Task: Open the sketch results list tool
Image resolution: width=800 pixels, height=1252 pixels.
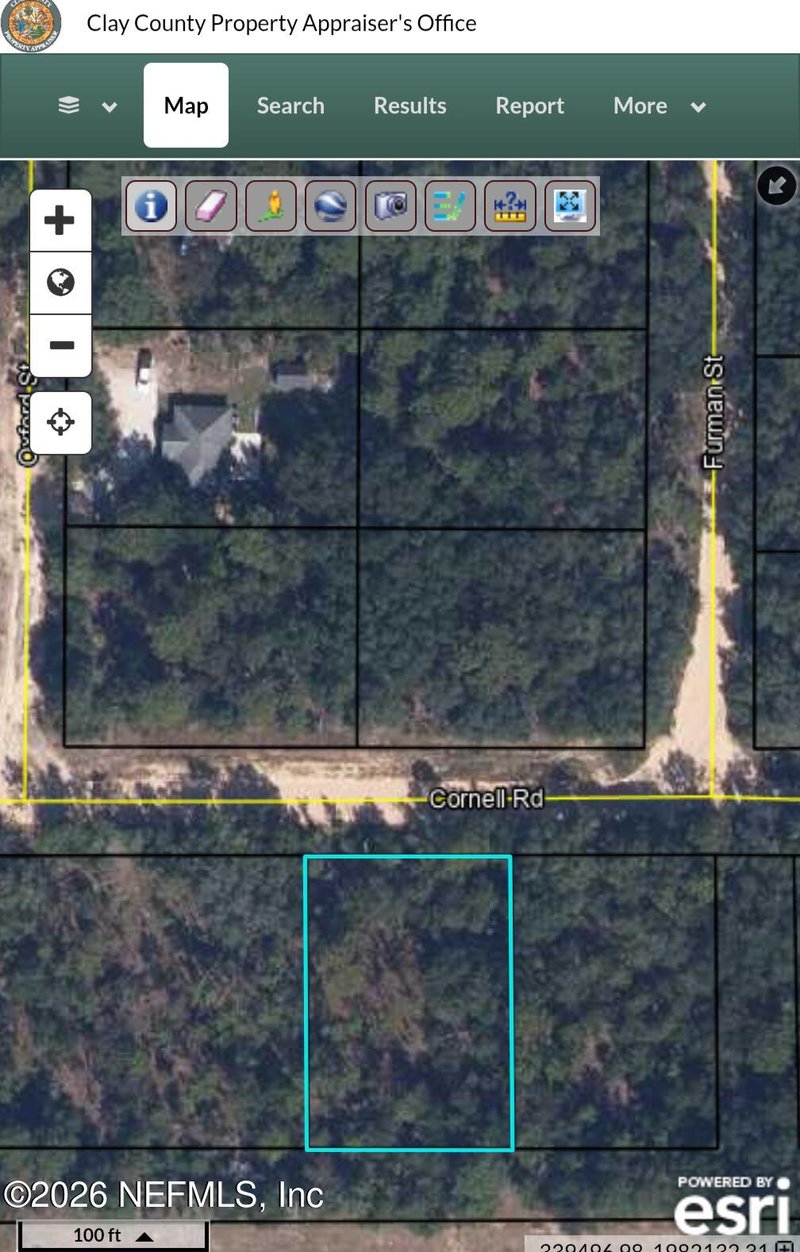Action: coord(451,205)
